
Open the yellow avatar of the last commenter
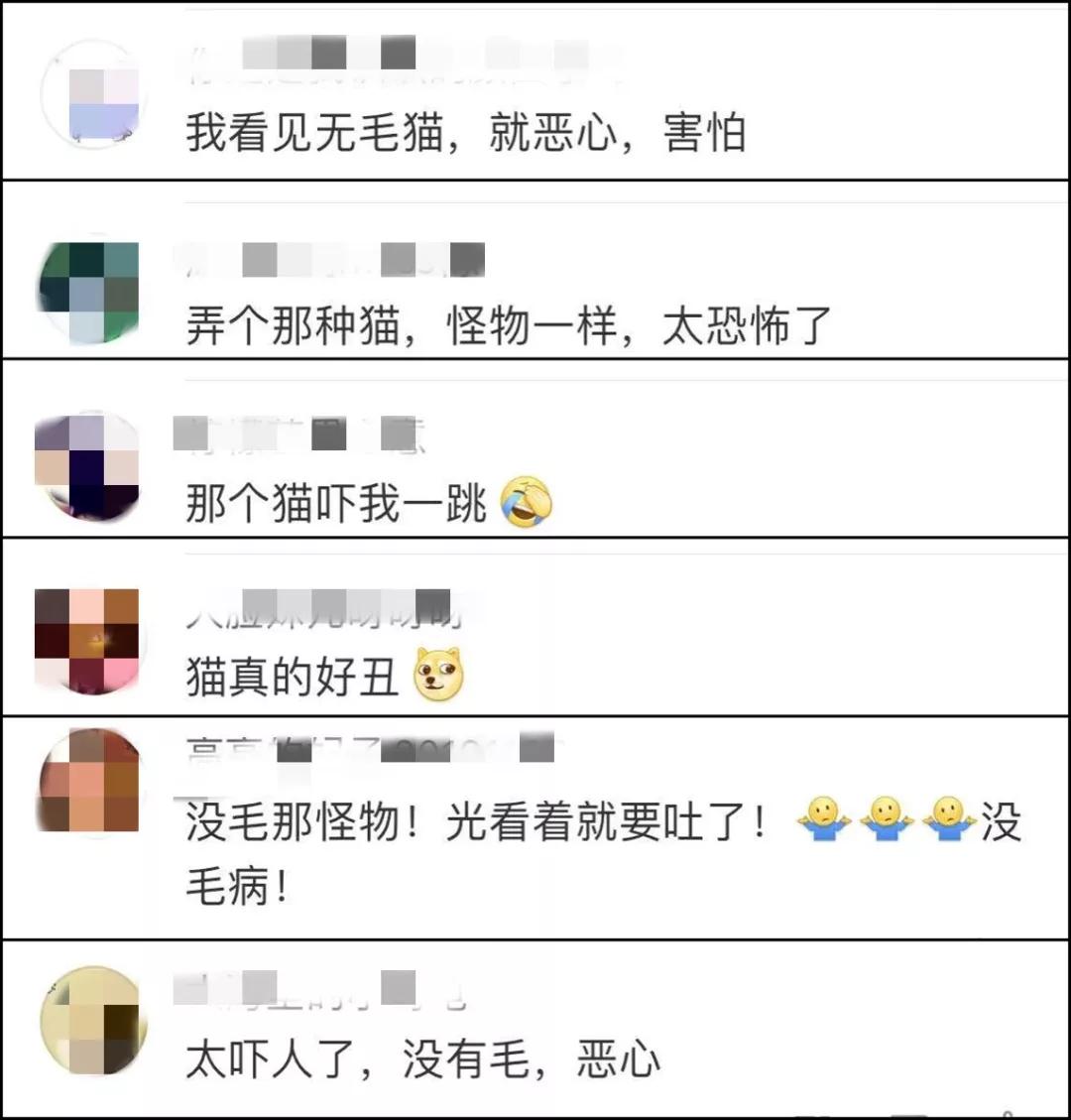93,1022
